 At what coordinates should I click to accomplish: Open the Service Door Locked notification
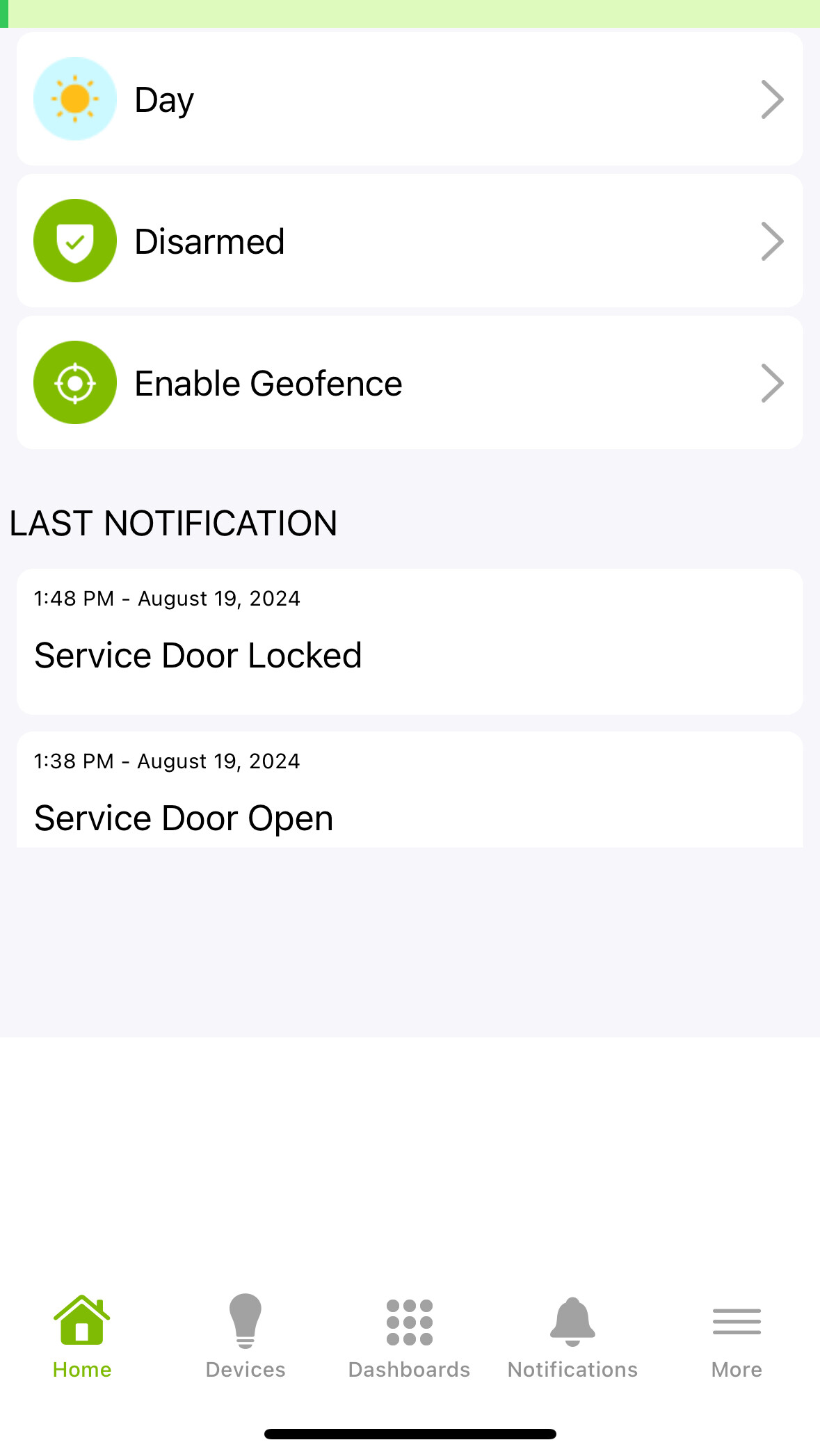click(410, 642)
